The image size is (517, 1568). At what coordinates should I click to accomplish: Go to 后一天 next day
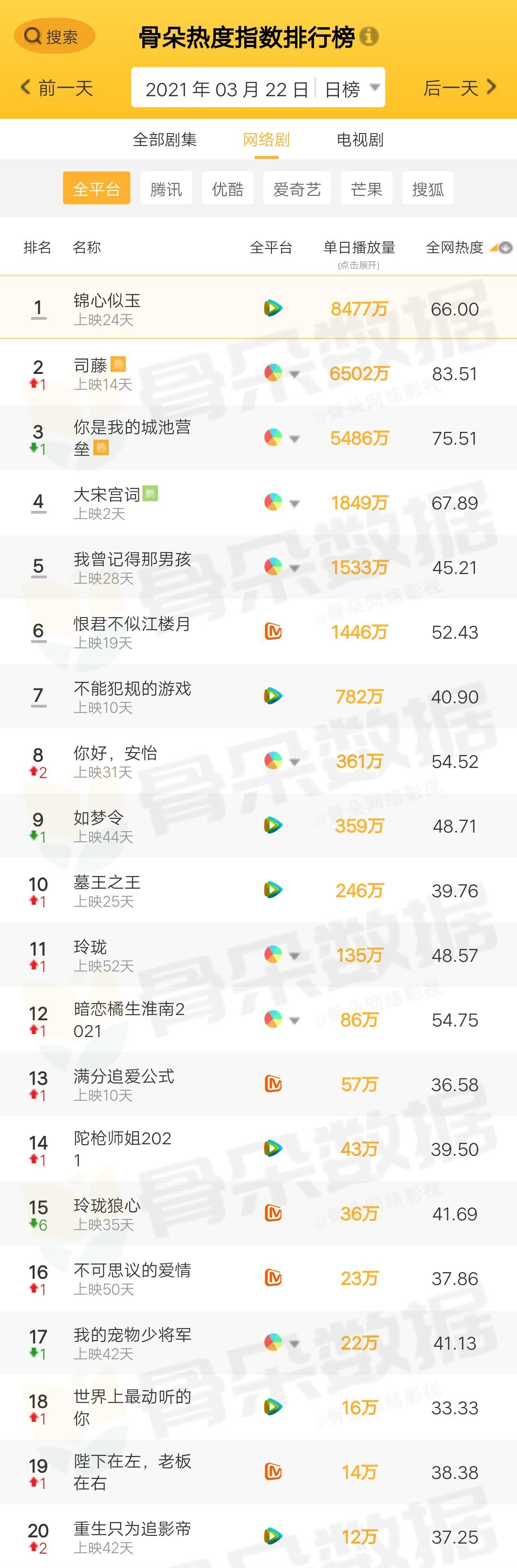pyautogui.click(x=460, y=88)
